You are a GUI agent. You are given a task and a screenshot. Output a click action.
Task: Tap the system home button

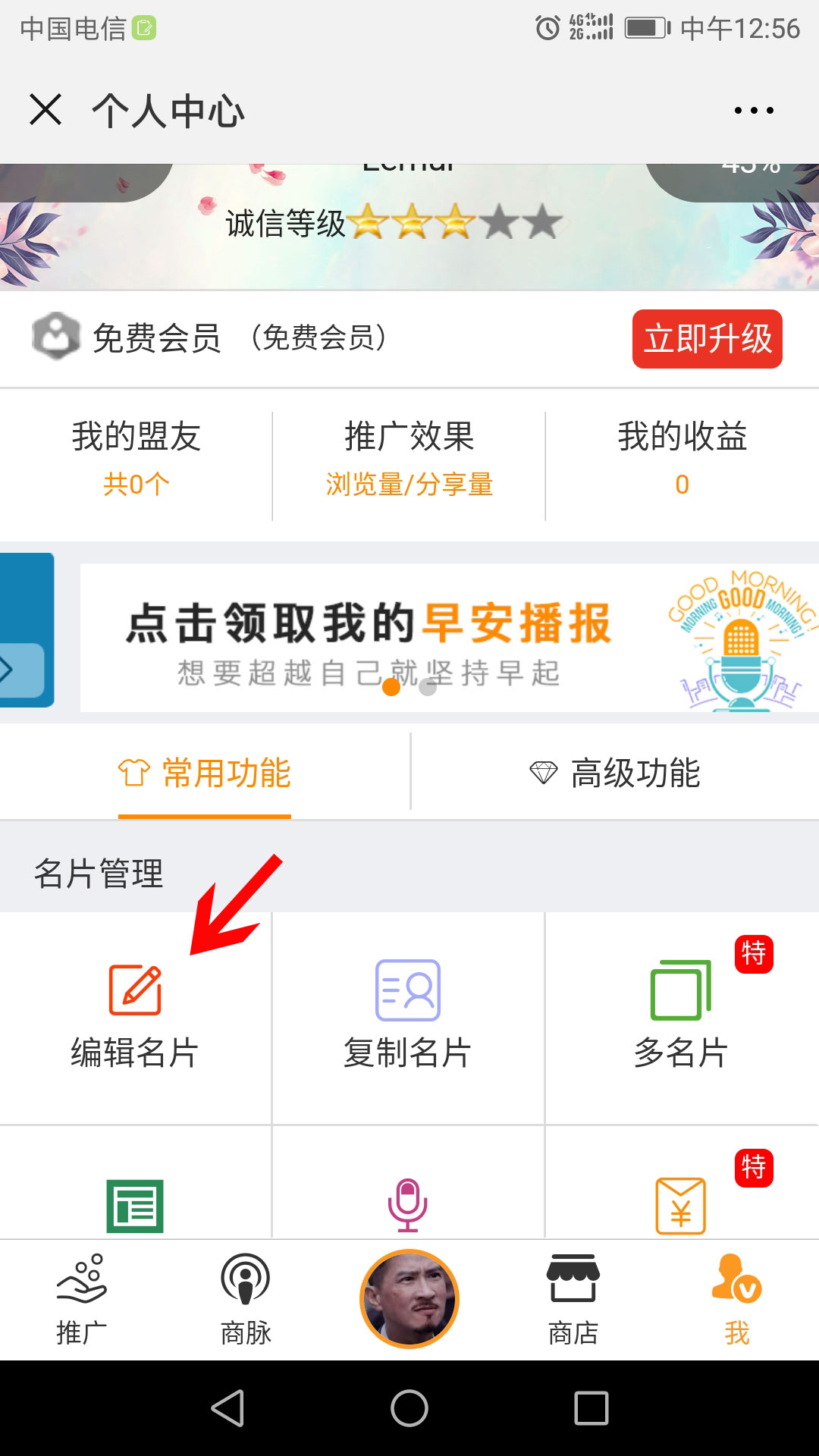click(409, 1408)
